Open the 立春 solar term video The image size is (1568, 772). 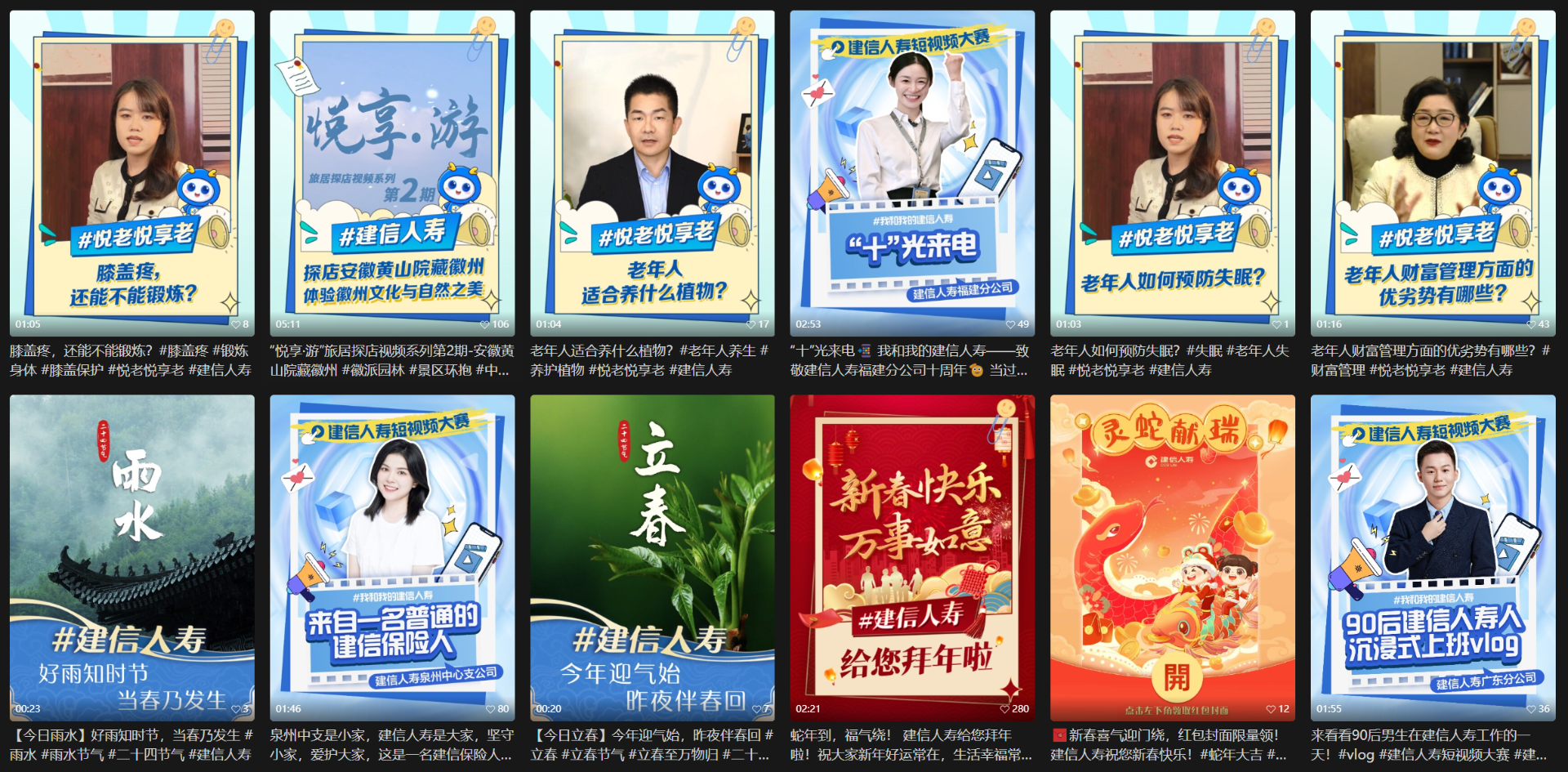point(652,557)
